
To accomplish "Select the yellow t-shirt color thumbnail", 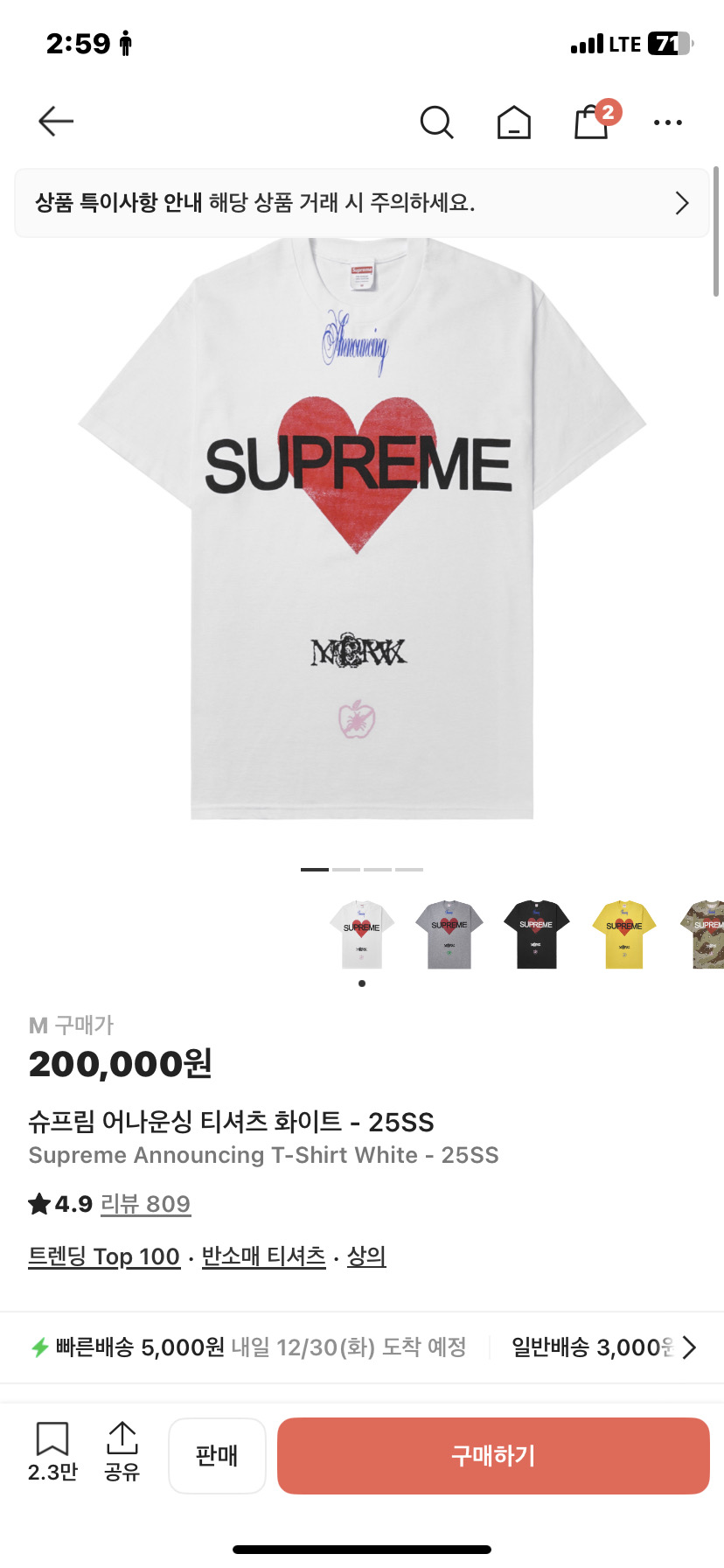I will (623, 934).
